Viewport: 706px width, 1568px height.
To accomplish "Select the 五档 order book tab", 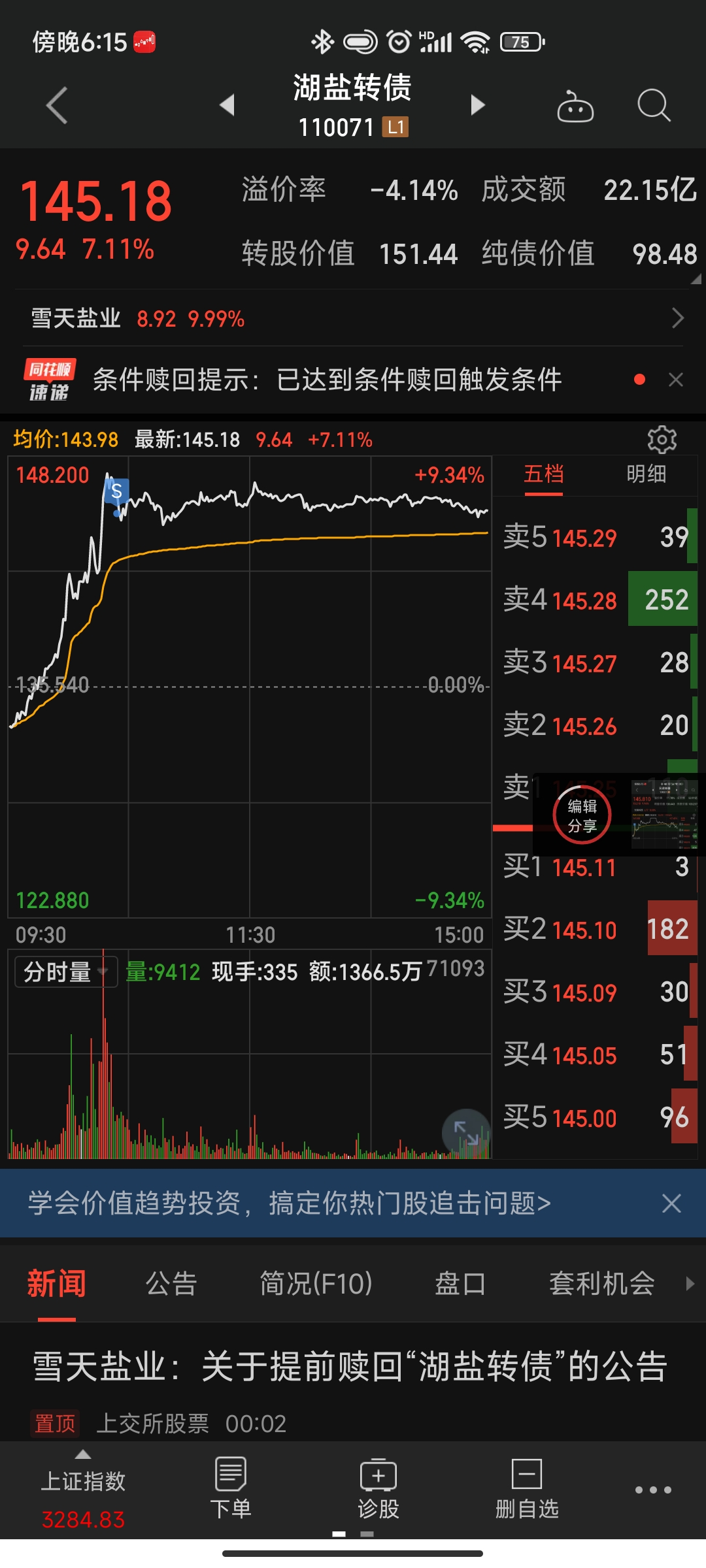I will pos(543,474).
